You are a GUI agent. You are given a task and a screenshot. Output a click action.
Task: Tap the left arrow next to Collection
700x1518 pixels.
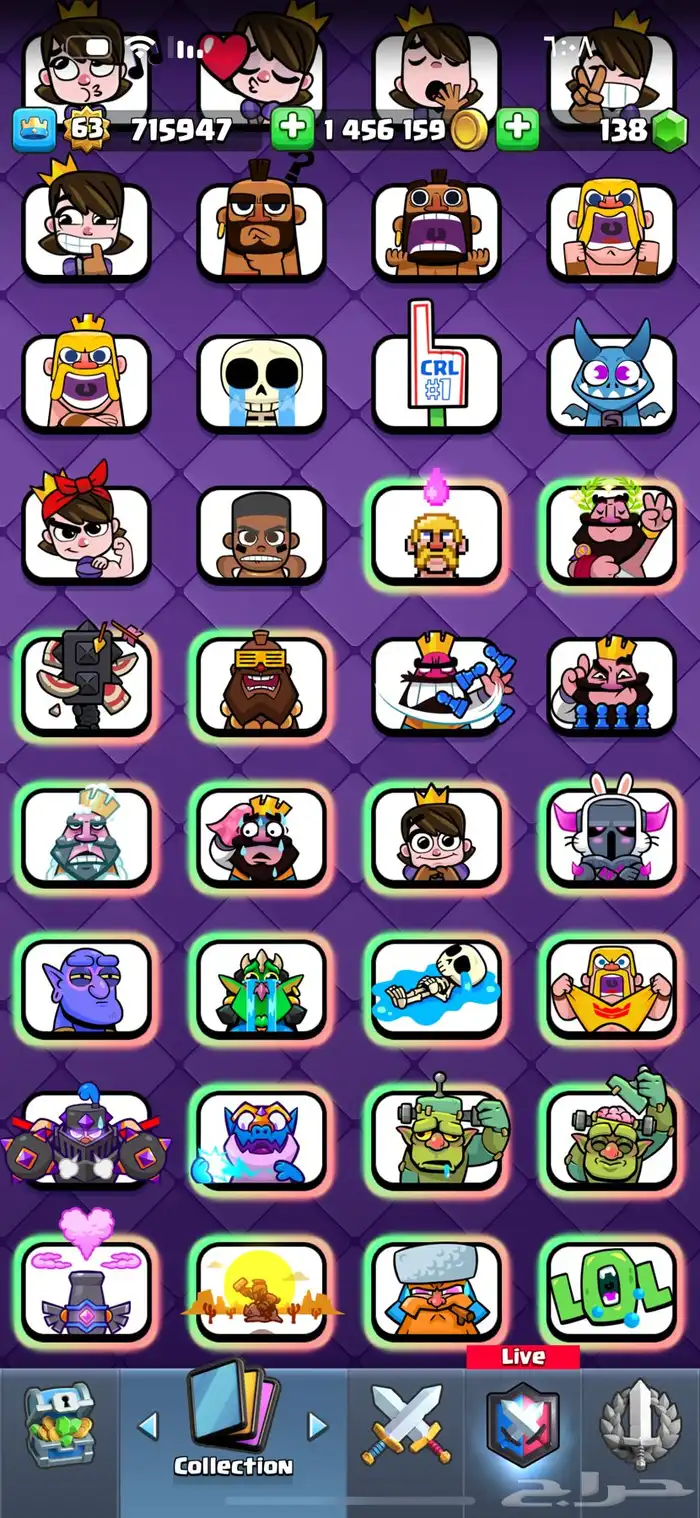[x=148, y=1425]
